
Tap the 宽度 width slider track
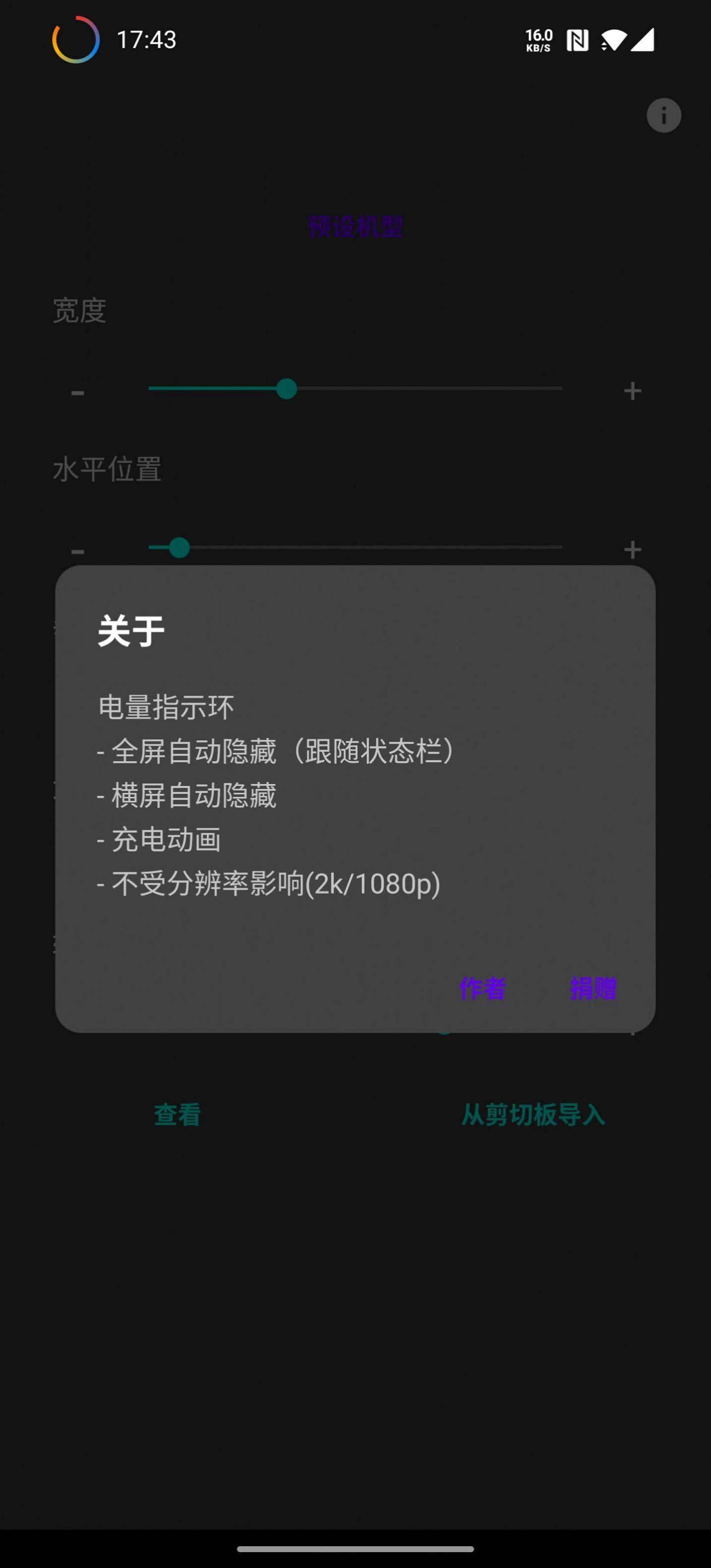tap(355, 388)
